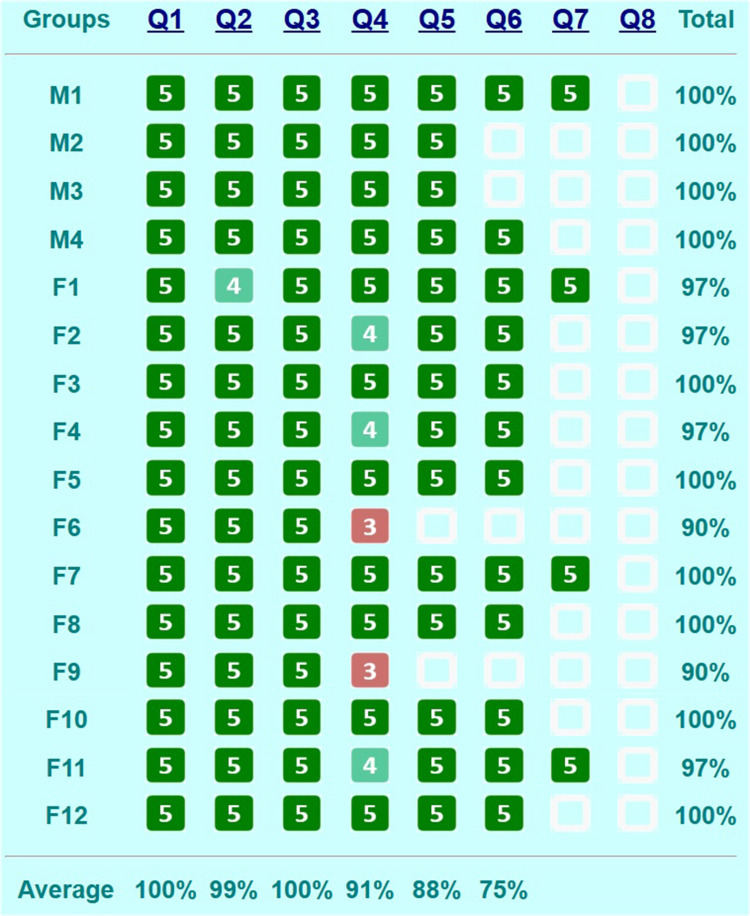Open the Q3 column link

point(301,19)
